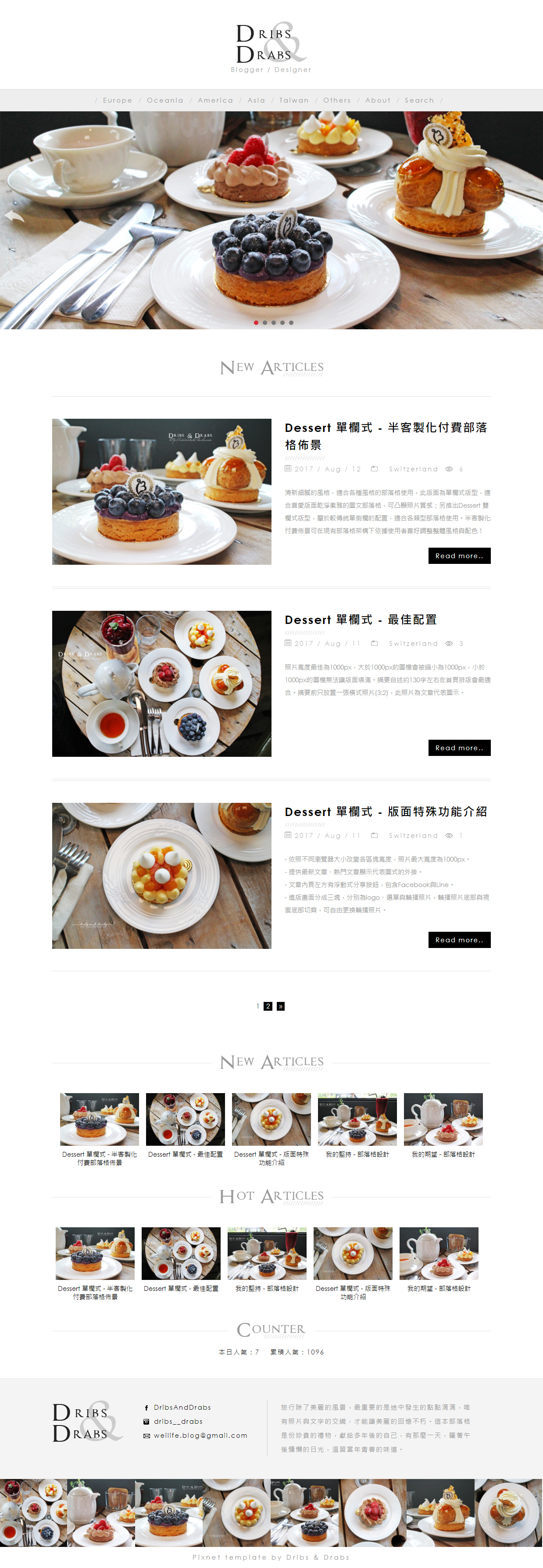
Task: Email wellife.blog@gmail.com
Action: 200,1435
